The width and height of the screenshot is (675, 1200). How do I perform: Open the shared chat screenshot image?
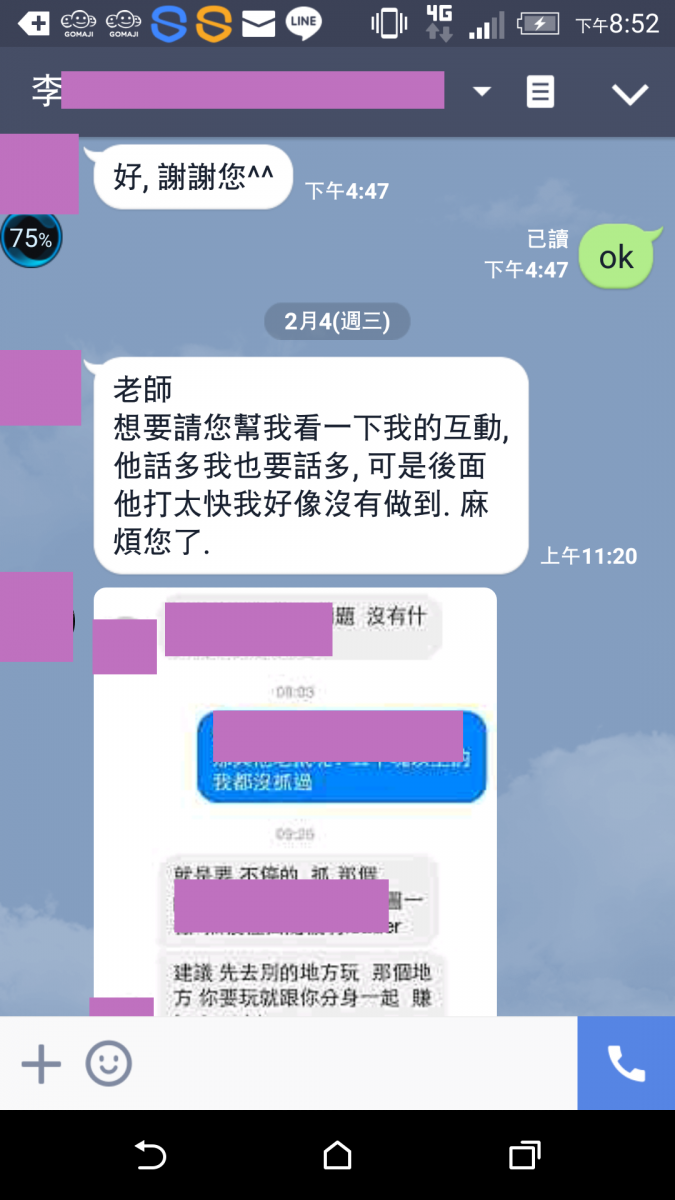(x=295, y=800)
